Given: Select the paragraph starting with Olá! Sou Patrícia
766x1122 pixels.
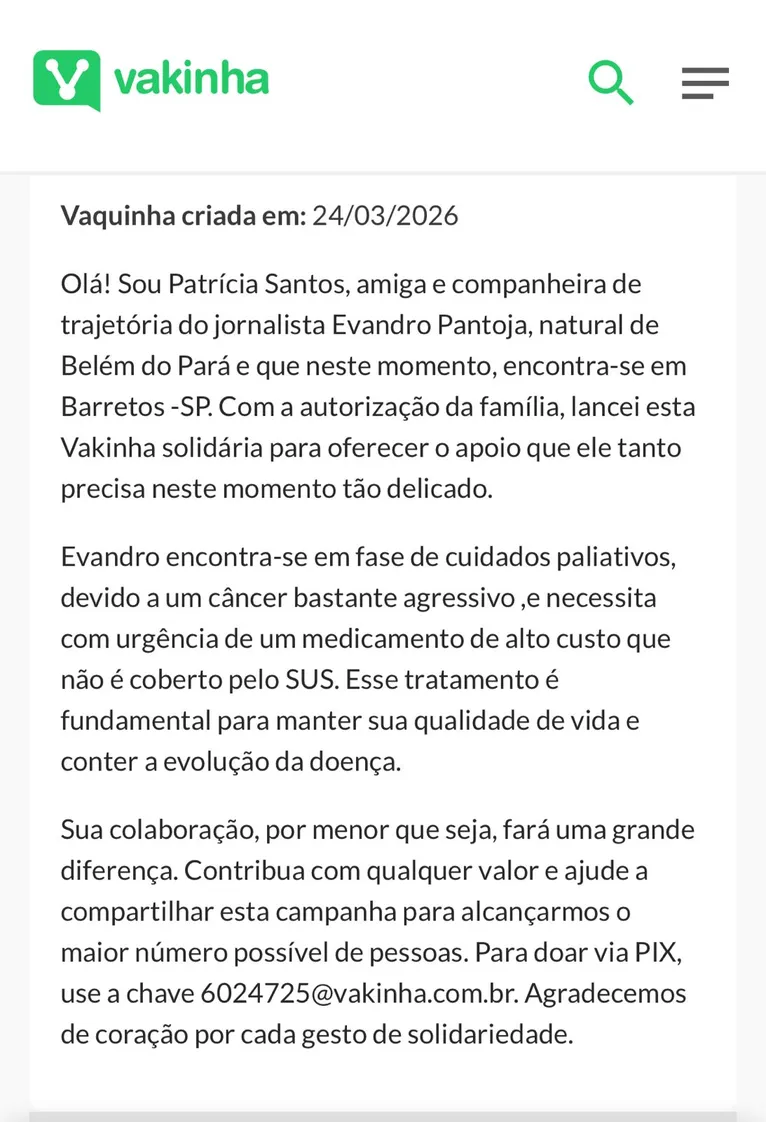Looking at the screenshot, I should coord(380,386).
